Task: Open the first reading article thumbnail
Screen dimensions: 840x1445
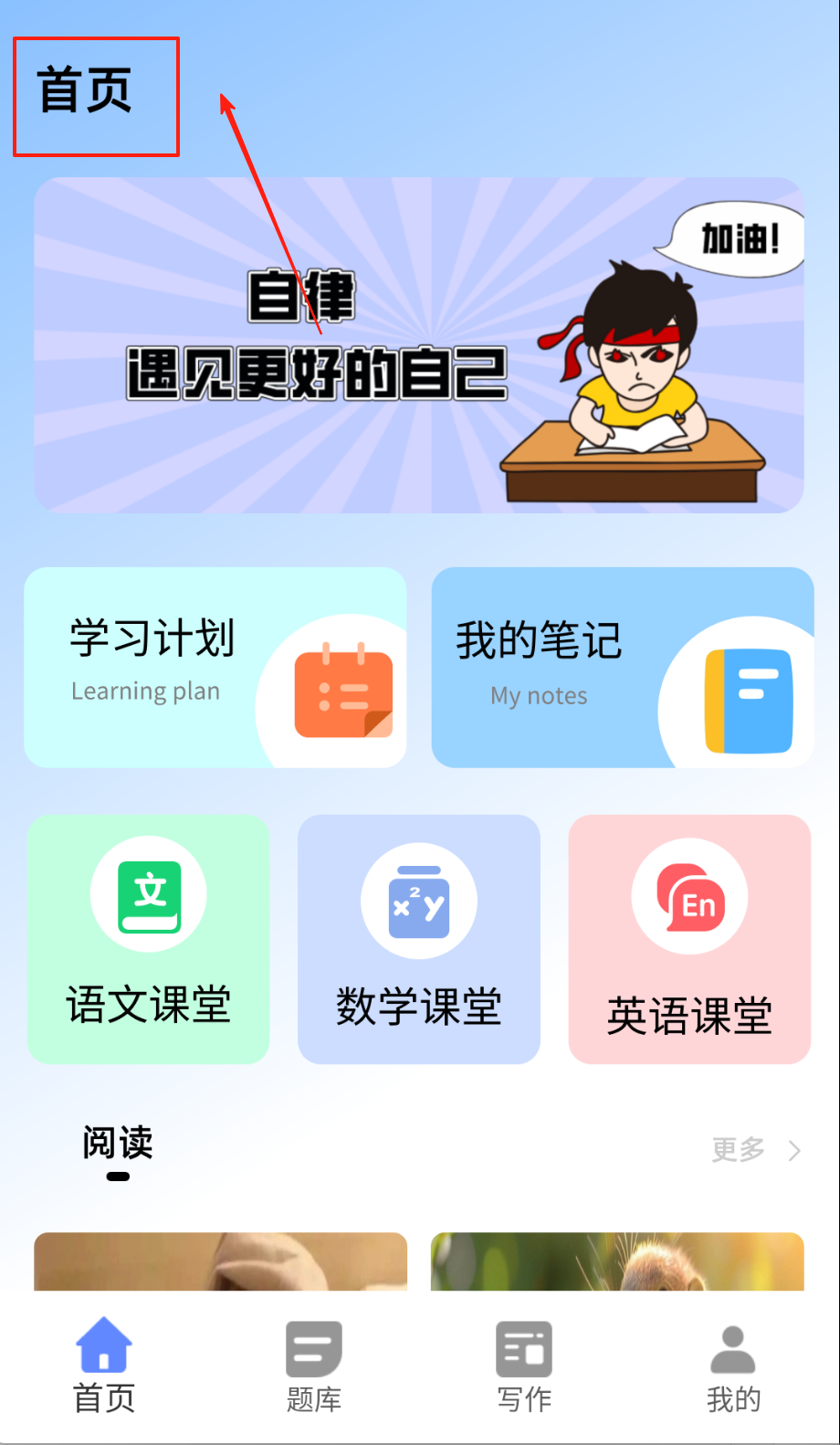Action: click(220, 1261)
